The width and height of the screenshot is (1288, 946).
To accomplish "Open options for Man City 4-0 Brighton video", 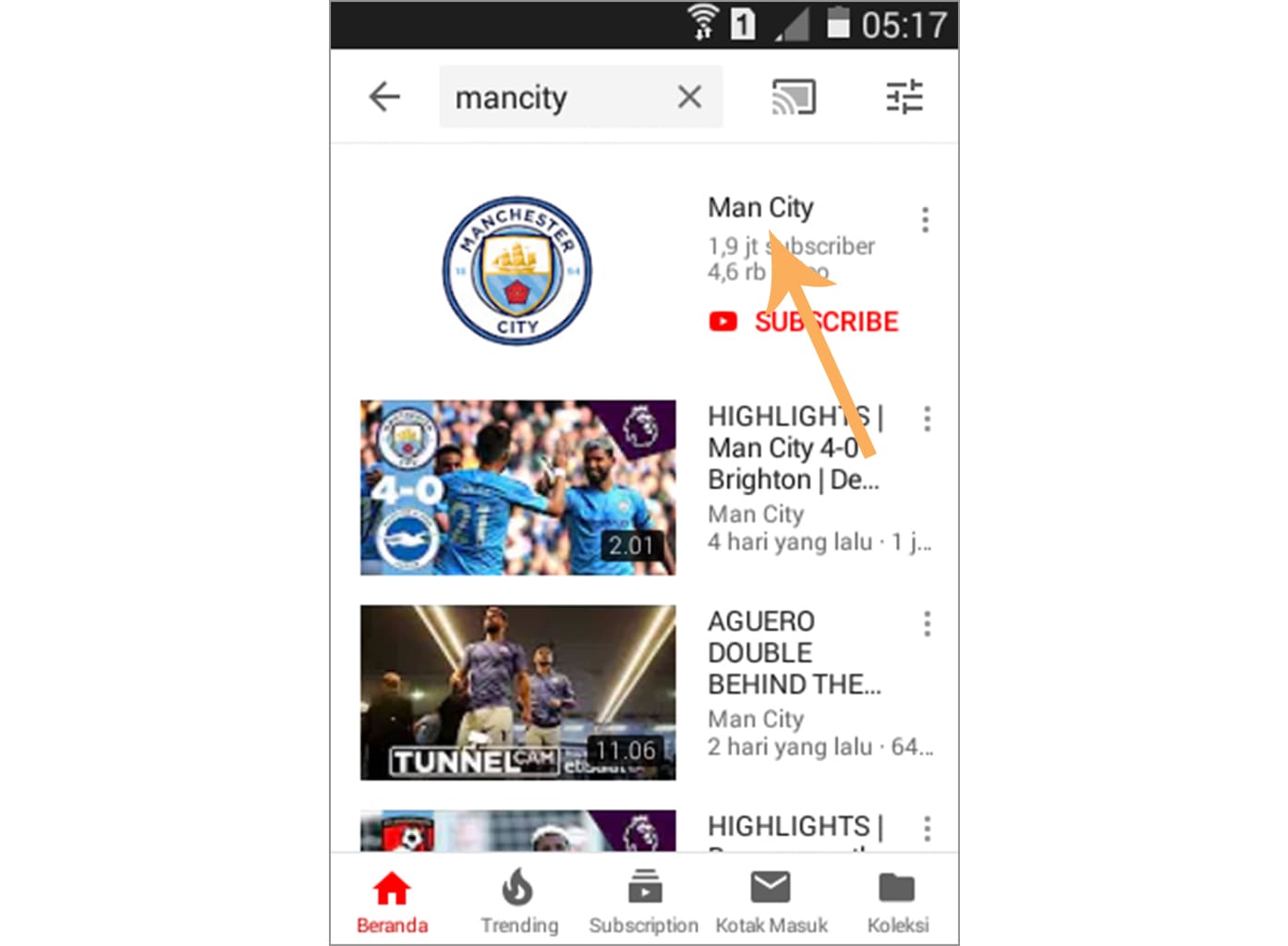I will coord(927,418).
